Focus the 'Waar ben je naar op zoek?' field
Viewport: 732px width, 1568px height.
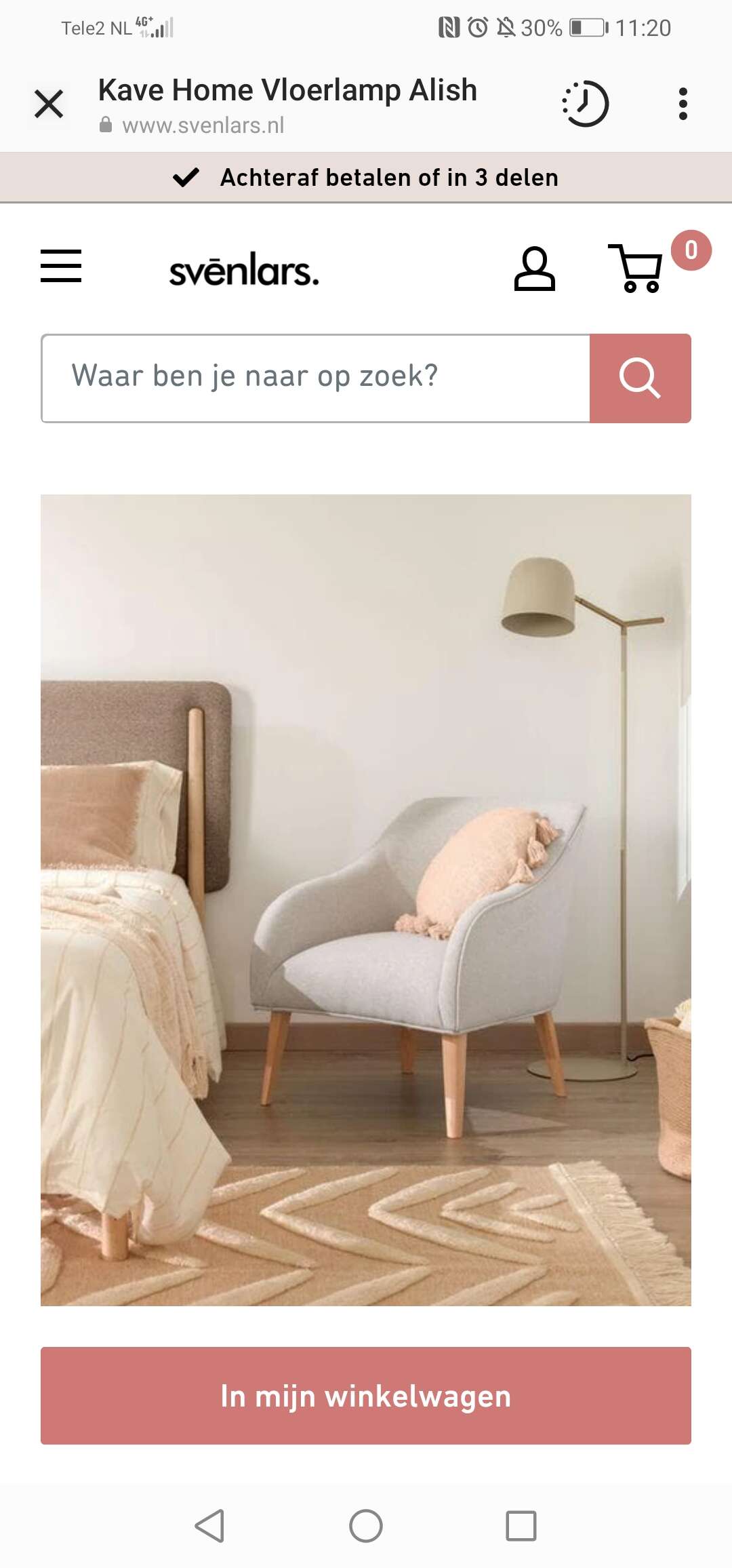(x=316, y=378)
